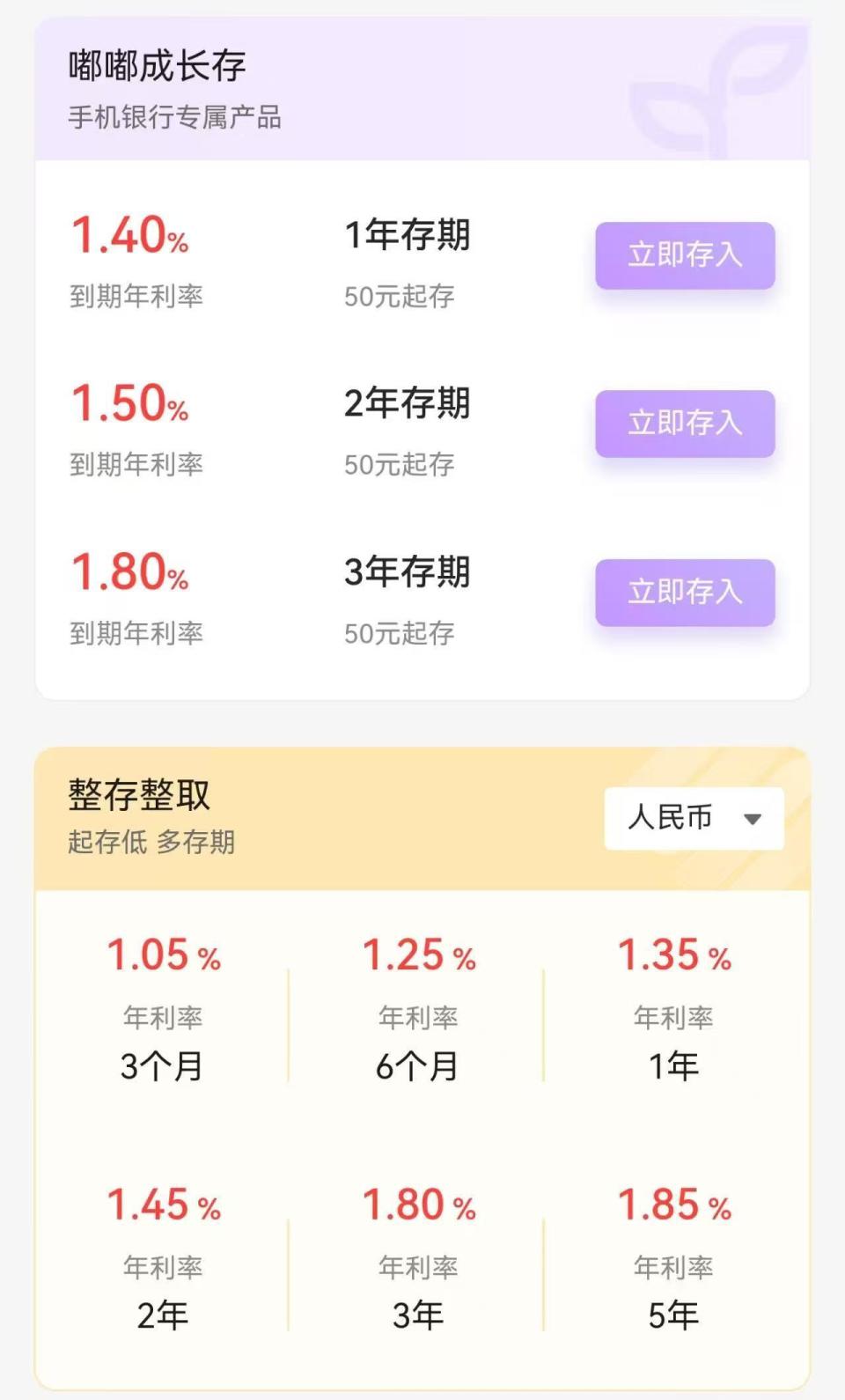Click the 起存低 多存期 description text
The width and height of the screenshot is (845, 1400).
(x=151, y=843)
